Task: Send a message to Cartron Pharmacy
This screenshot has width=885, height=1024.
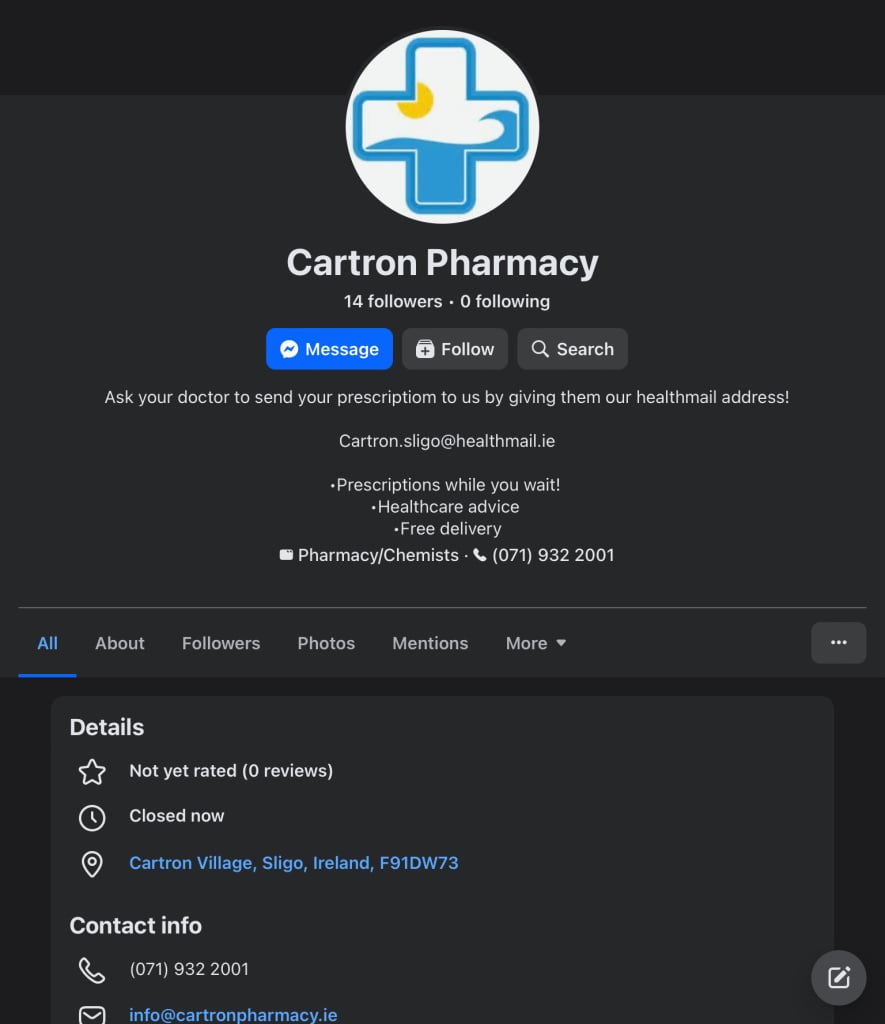Action: (329, 349)
